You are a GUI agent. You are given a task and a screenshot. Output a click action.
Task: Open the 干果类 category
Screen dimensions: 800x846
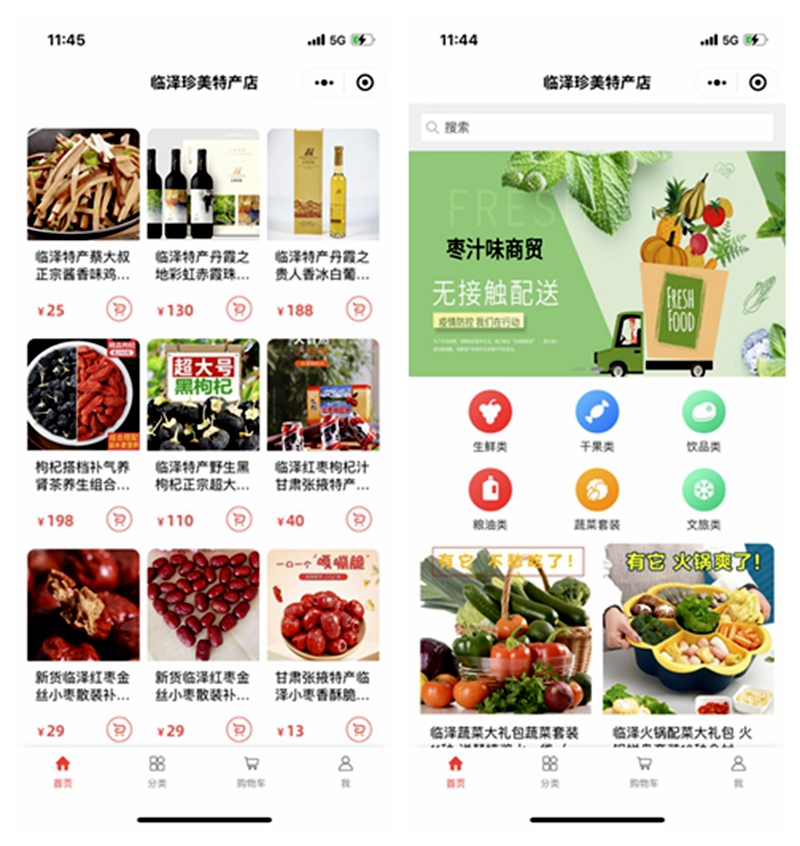pyautogui.click(x=597, y=411)
